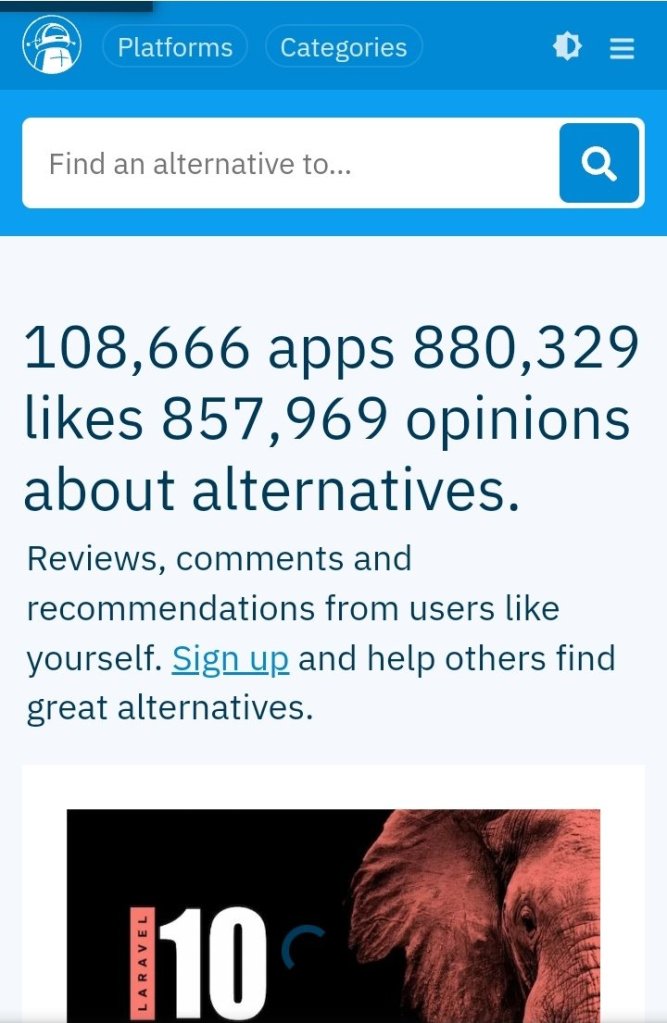Open the Categories chip

343,47
